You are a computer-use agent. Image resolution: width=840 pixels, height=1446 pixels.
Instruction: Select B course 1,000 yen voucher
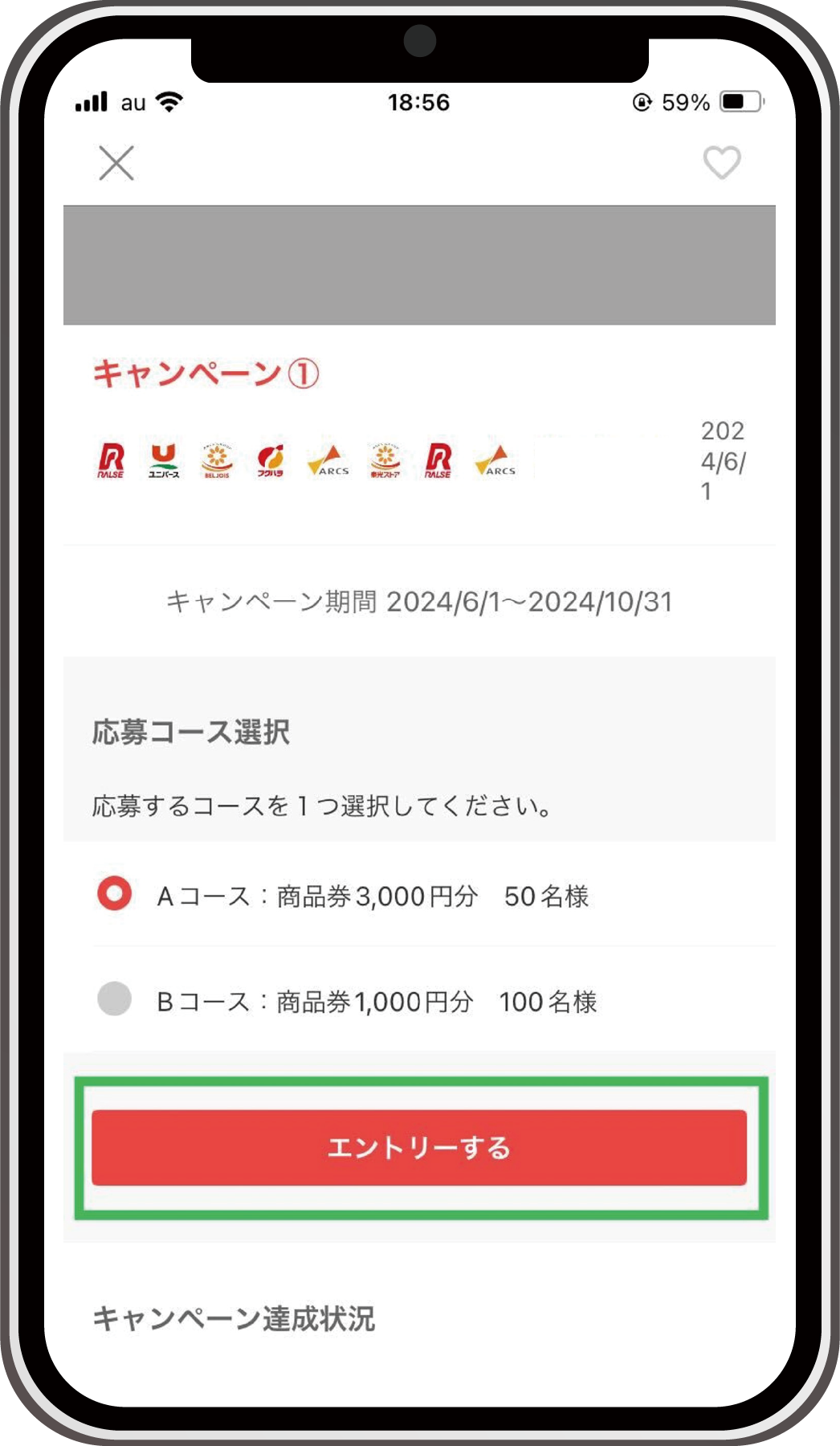tap(114, 999)
